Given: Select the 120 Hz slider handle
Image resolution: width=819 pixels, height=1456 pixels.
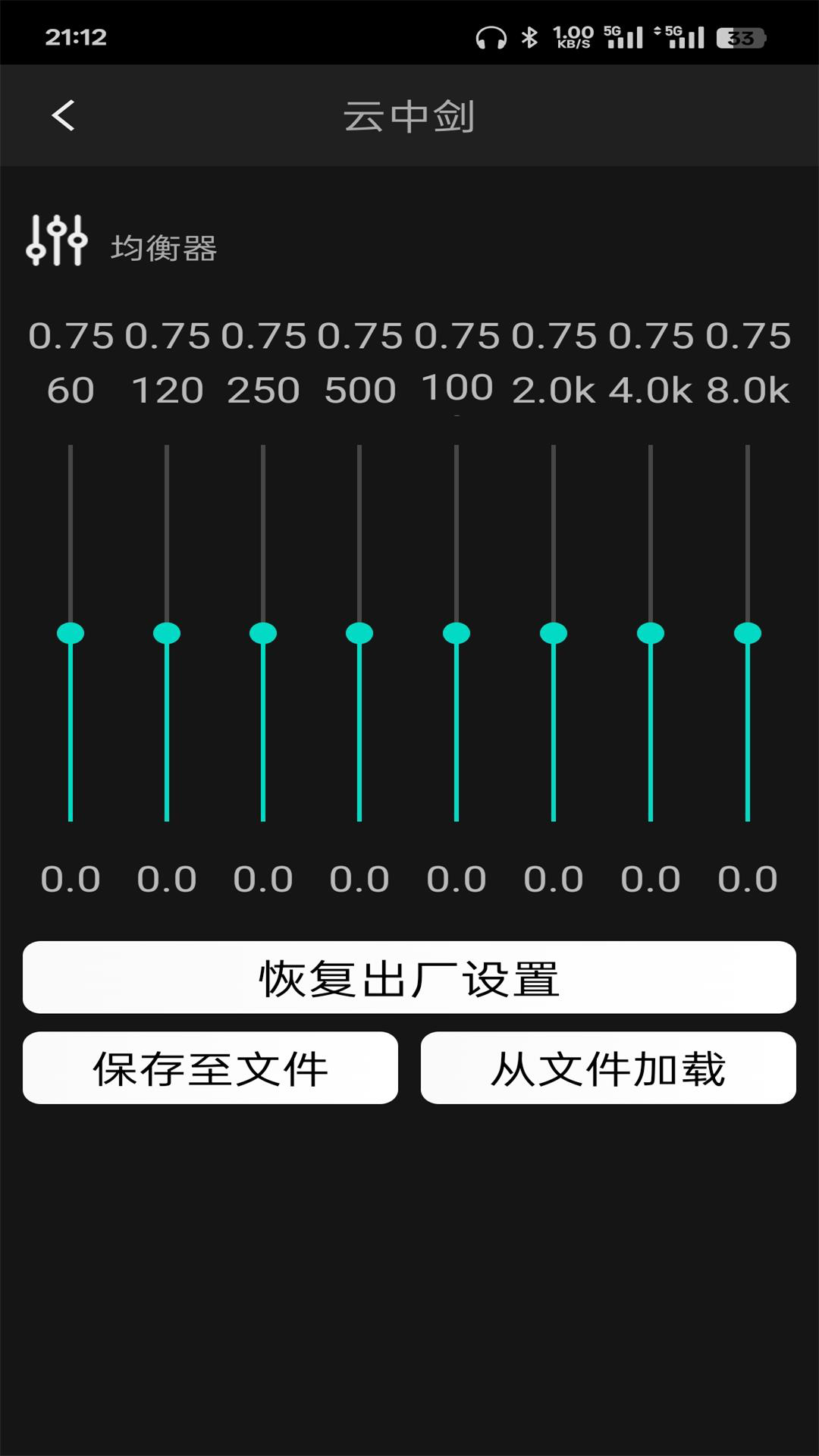Looking at the screenshot, I should pyautogui.click(x=166, y=633).
